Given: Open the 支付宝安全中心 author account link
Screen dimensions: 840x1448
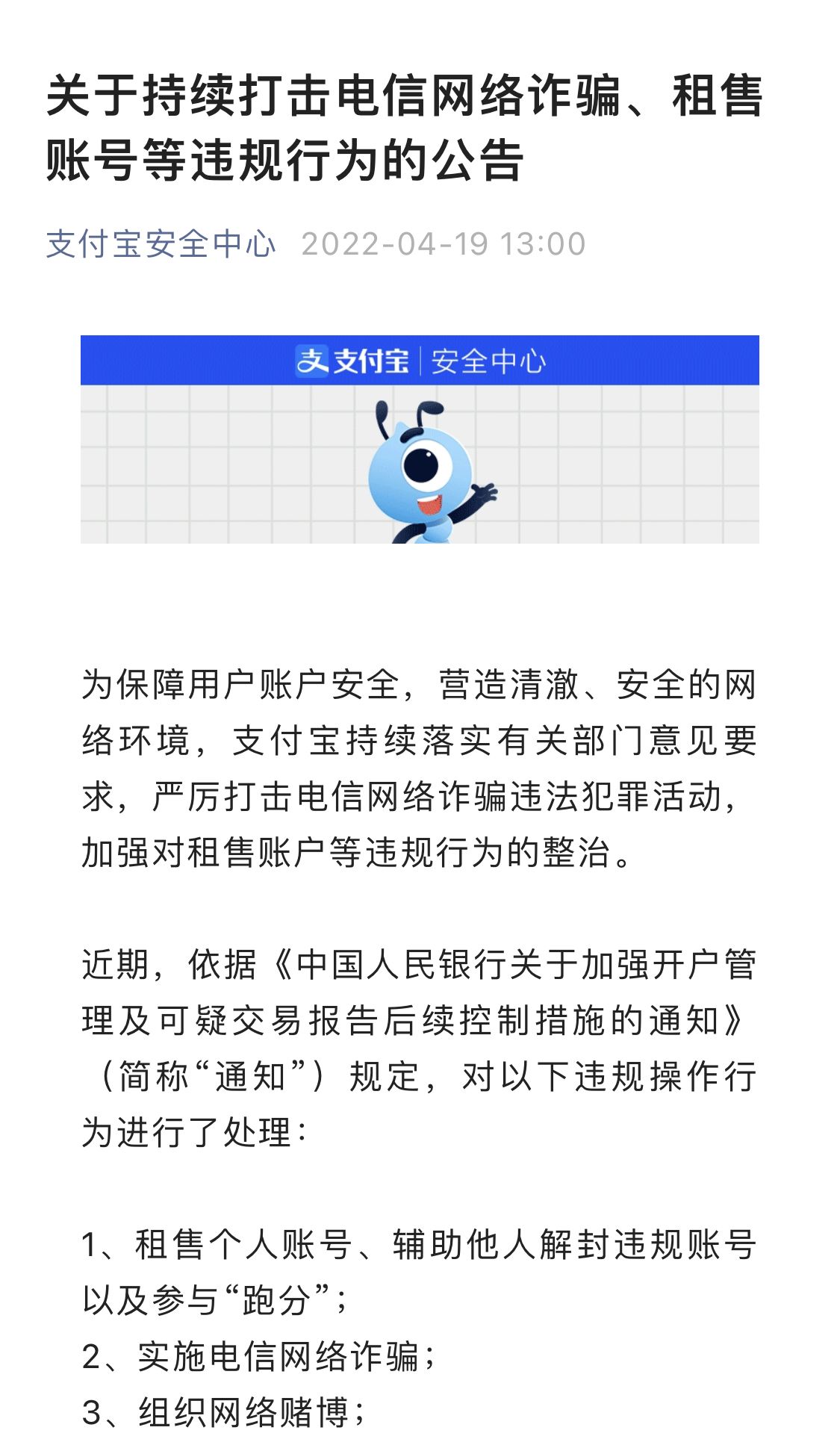Looking at the screenshot, I should [x=161, y=244].
